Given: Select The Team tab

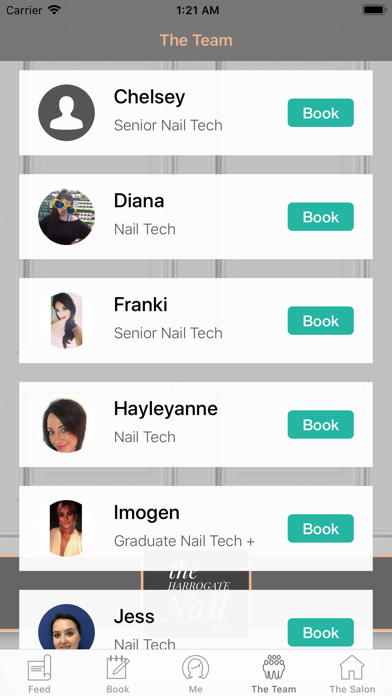Looking at the screenshot, I should (x=274, y=673).
